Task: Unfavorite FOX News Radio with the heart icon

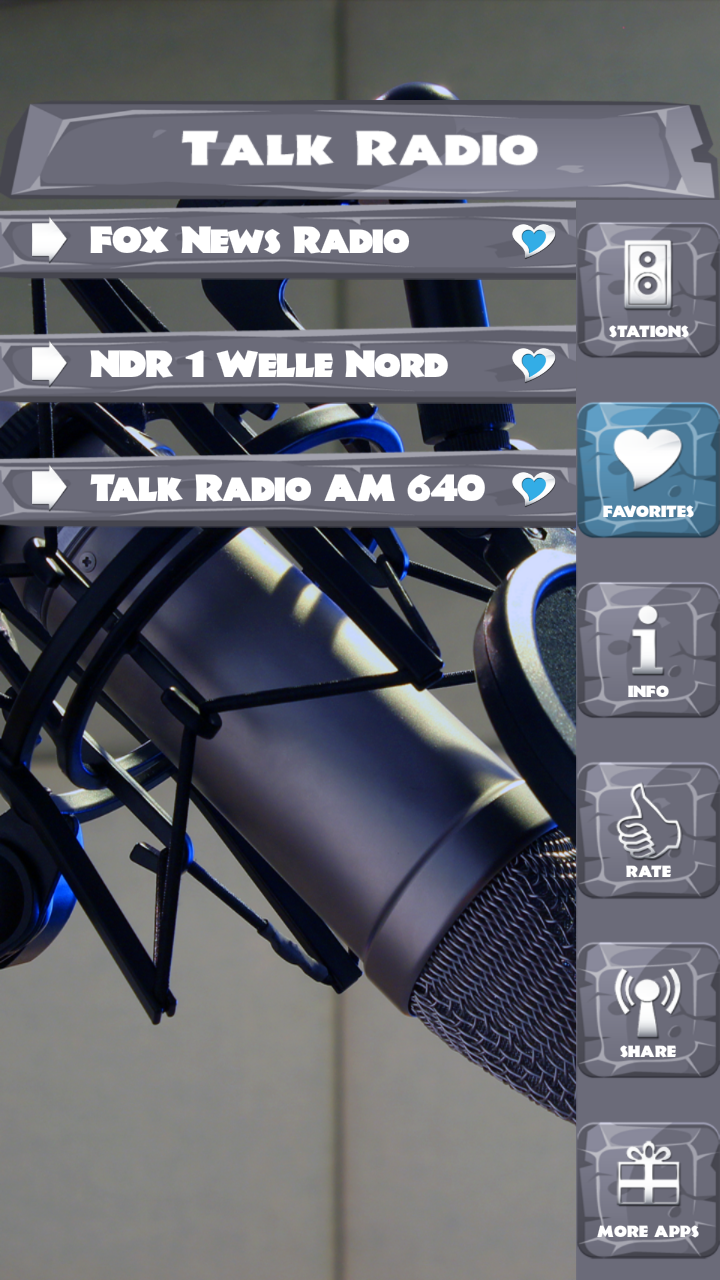Action: point(533,240)
